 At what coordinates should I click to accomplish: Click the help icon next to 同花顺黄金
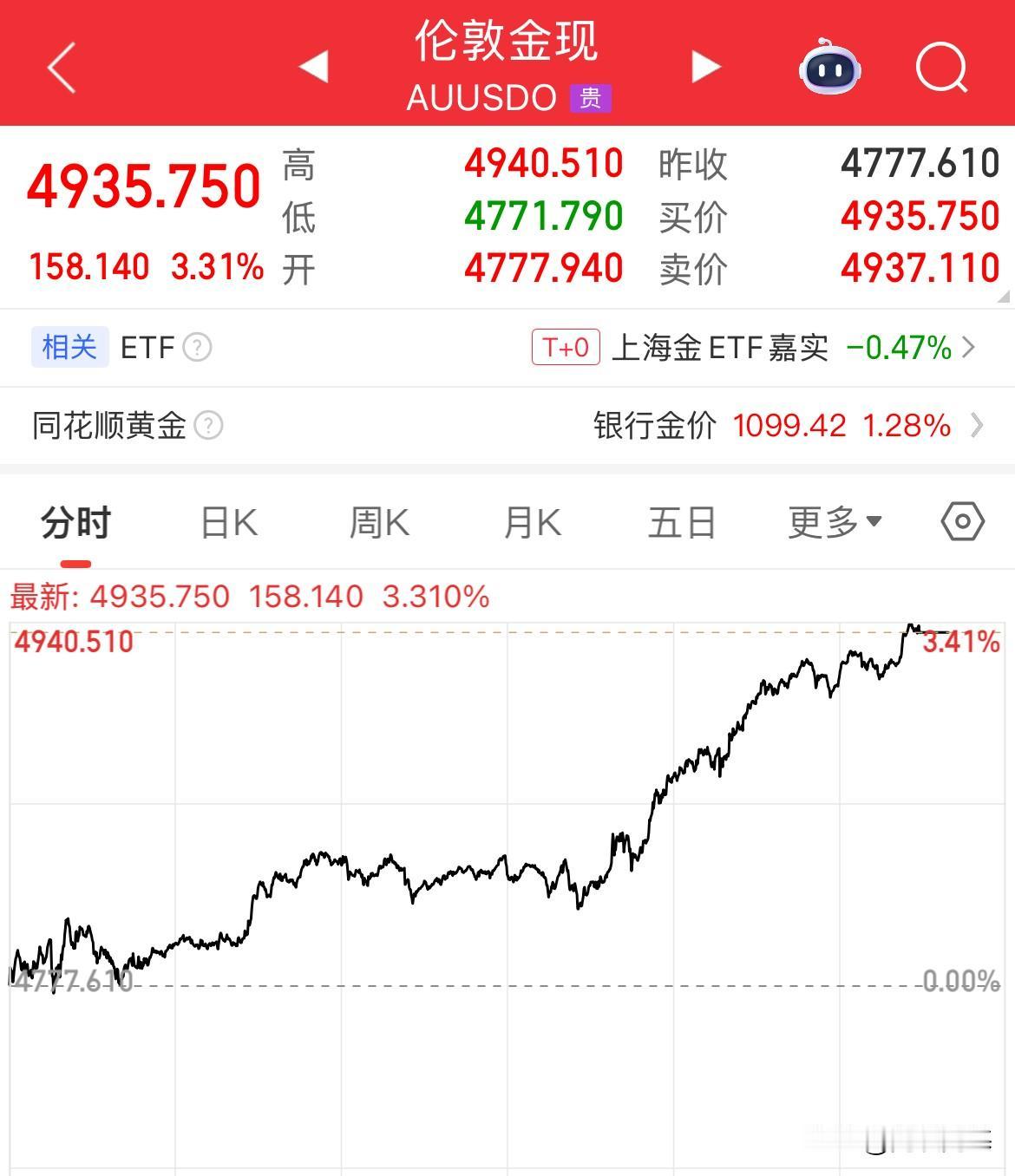click(x=209, y=426)
